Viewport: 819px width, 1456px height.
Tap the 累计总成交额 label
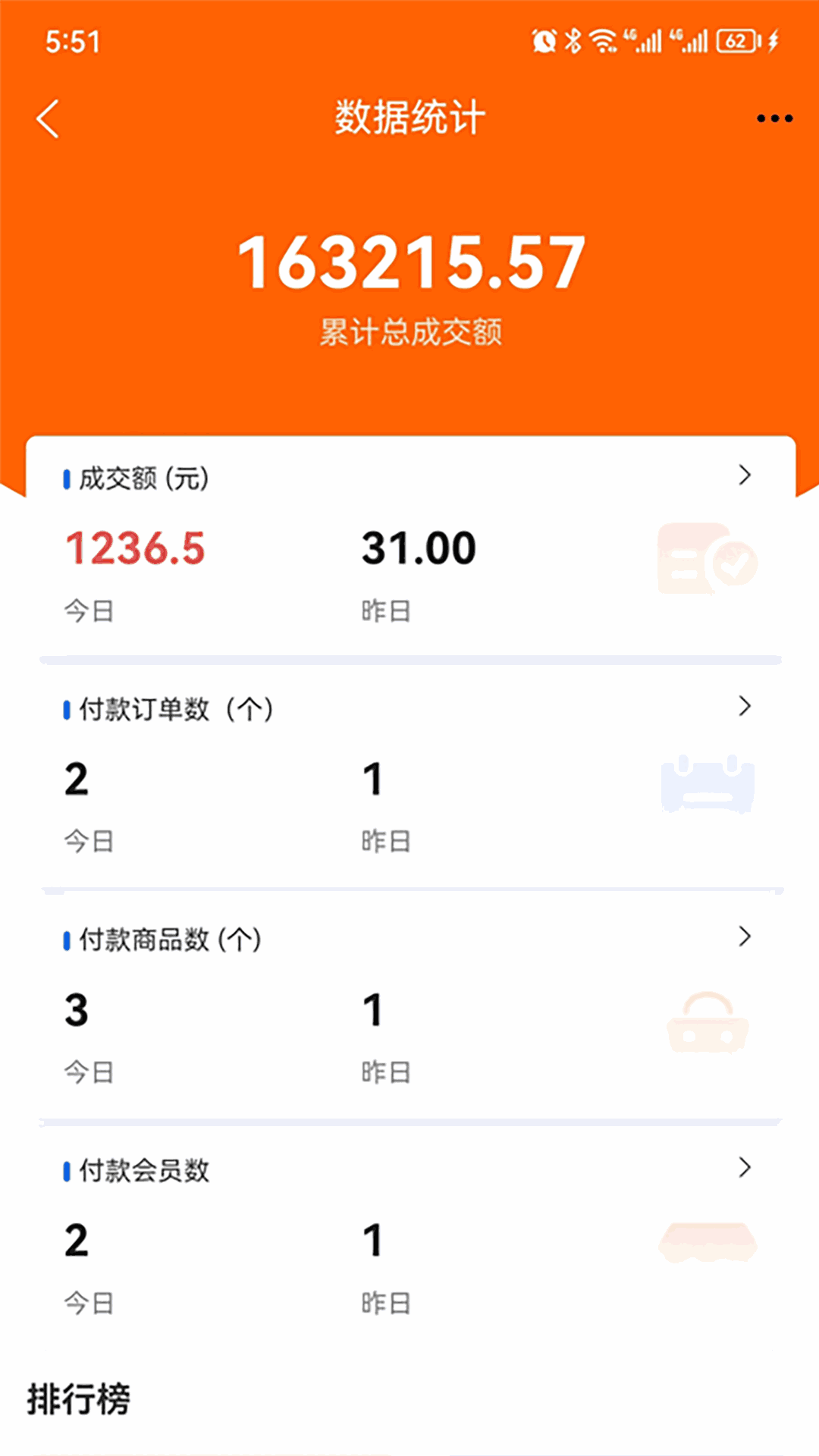(409, 331)
